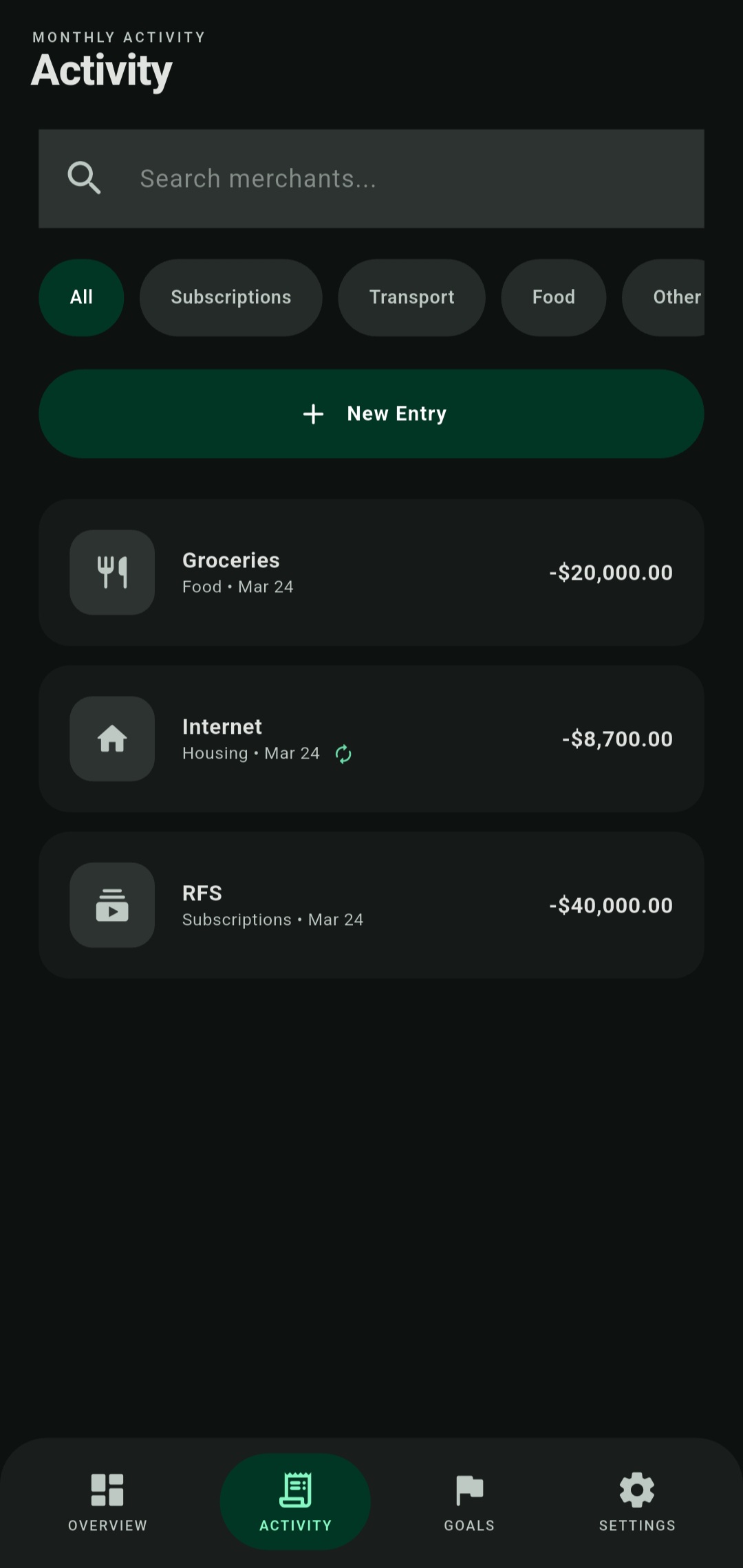Viewport: 743px width, 1568px height.
Task: Open the Groceries transaction
Action: [371, 572]
